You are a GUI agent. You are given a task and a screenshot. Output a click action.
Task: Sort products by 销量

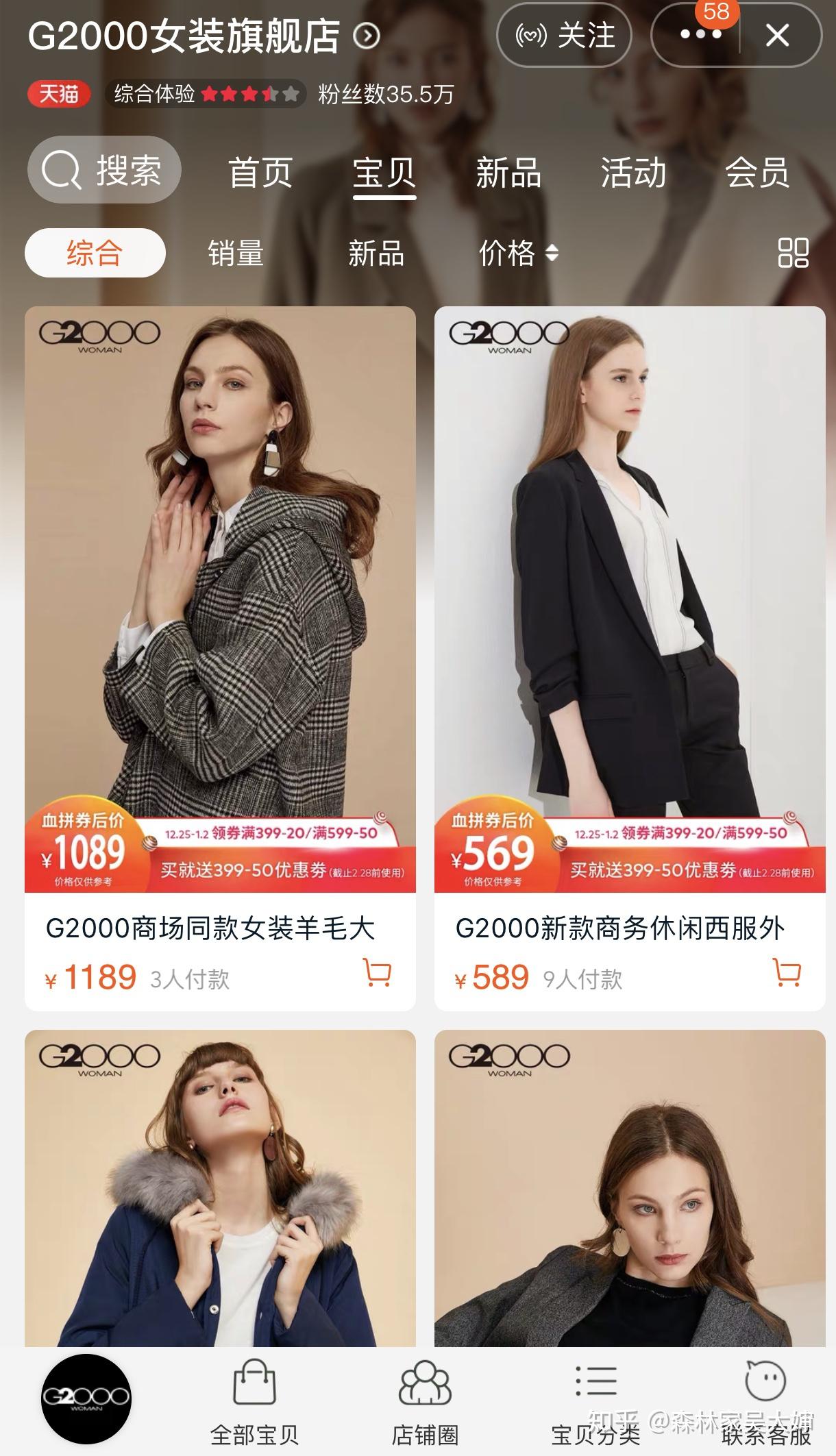click(x=236, y=253)
